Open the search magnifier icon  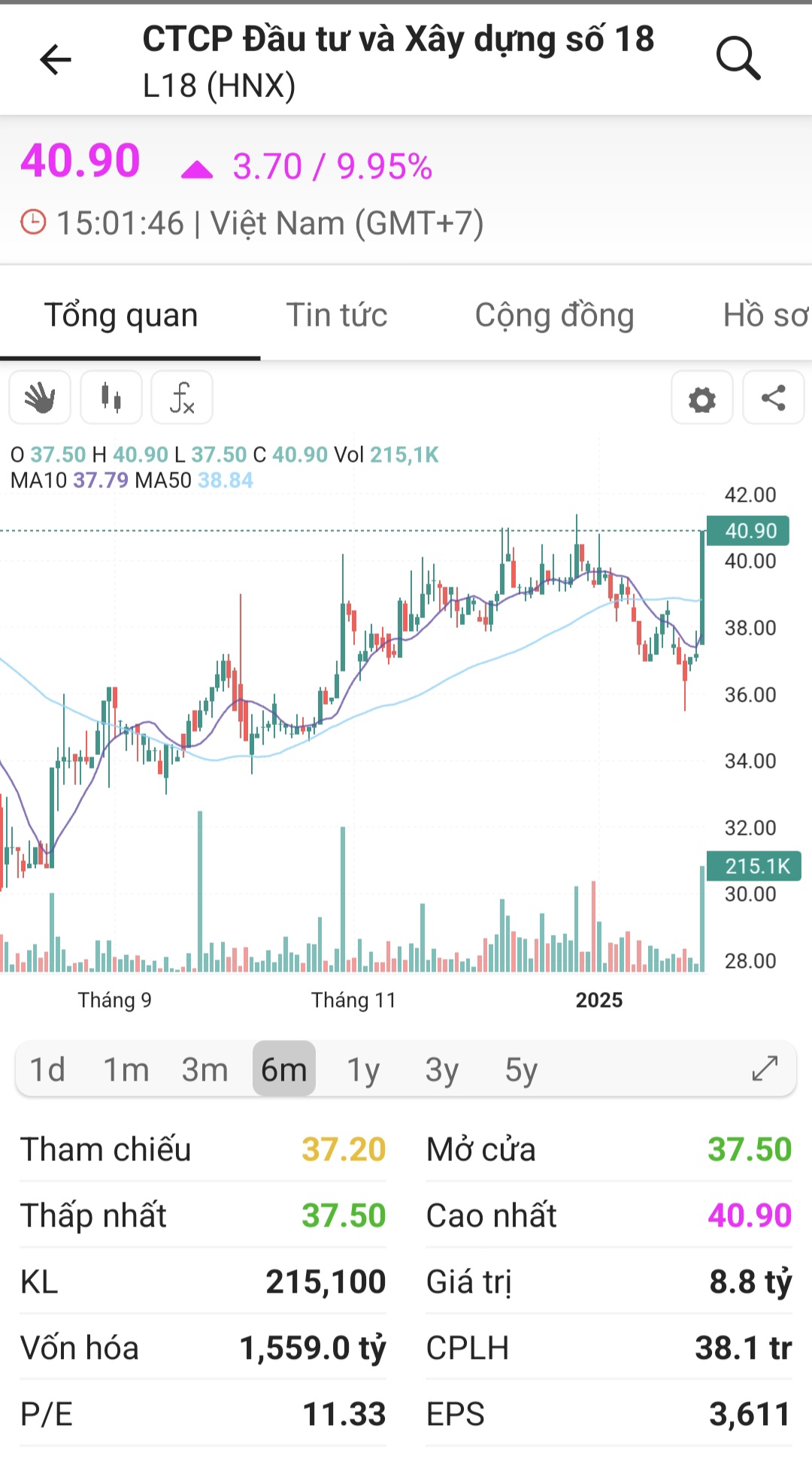coord(738,58)
